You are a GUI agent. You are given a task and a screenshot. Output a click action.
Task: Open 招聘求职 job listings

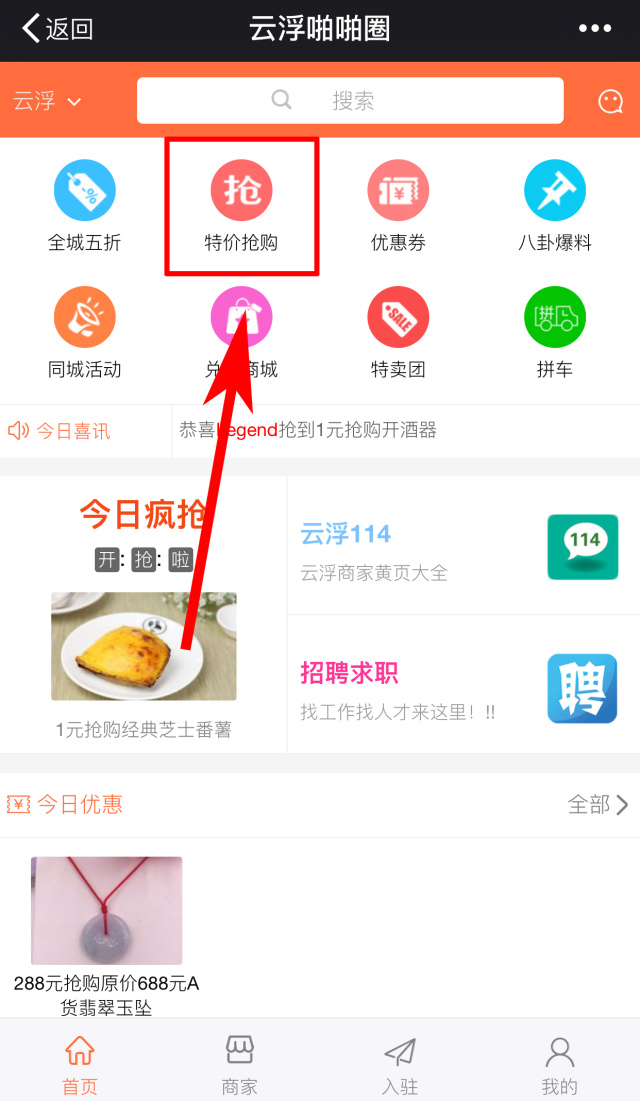point(463,687)
